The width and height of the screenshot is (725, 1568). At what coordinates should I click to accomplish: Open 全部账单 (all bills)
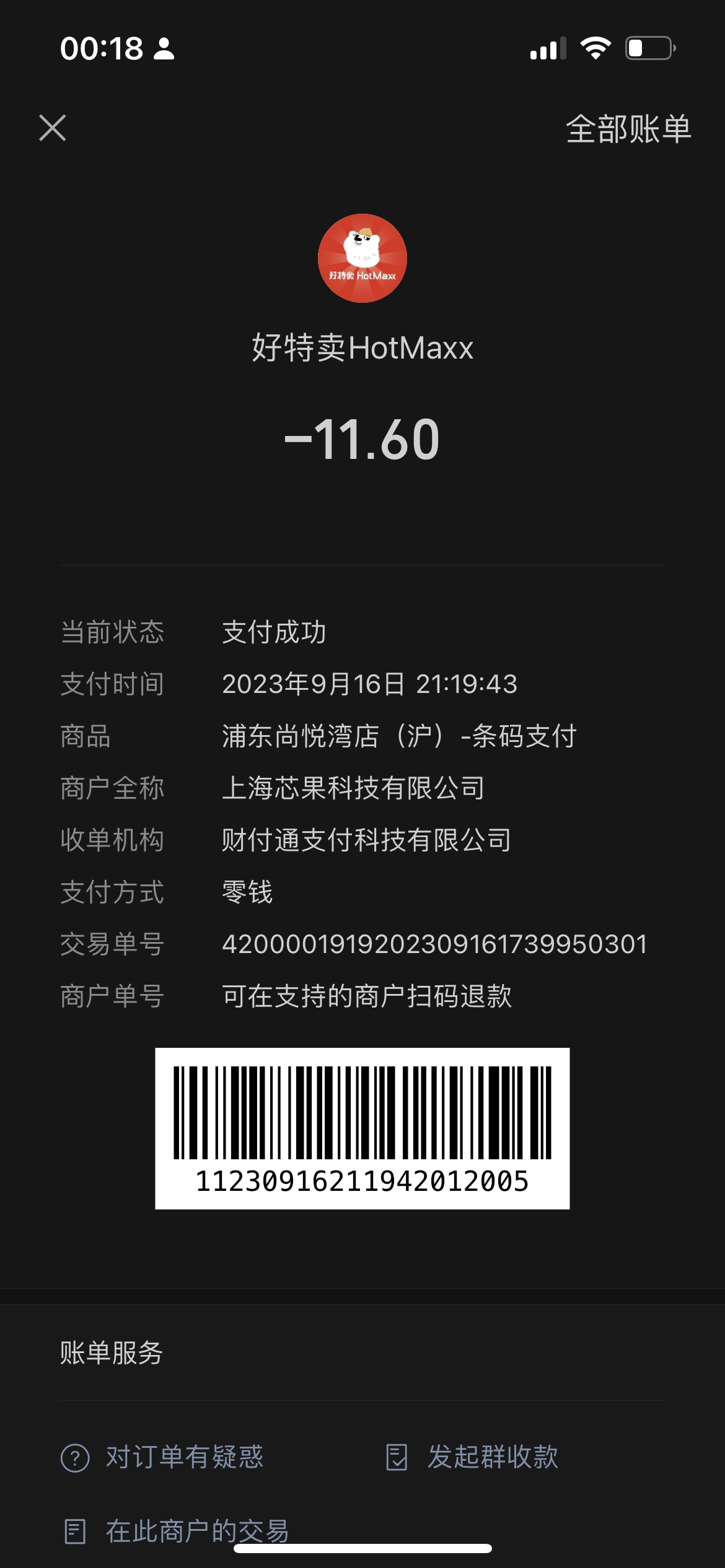(628, 129)
